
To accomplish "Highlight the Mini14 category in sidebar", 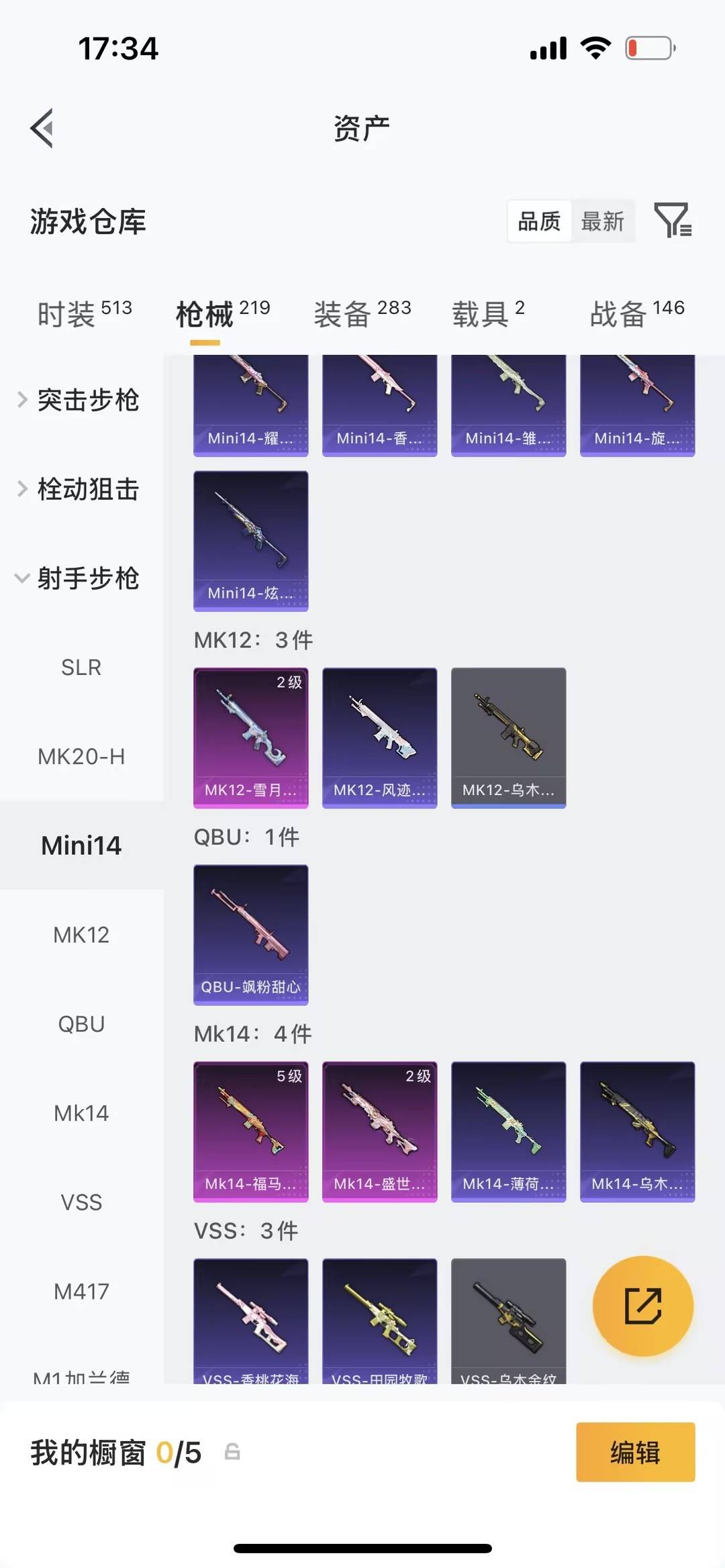I will (x=81, y=845).
